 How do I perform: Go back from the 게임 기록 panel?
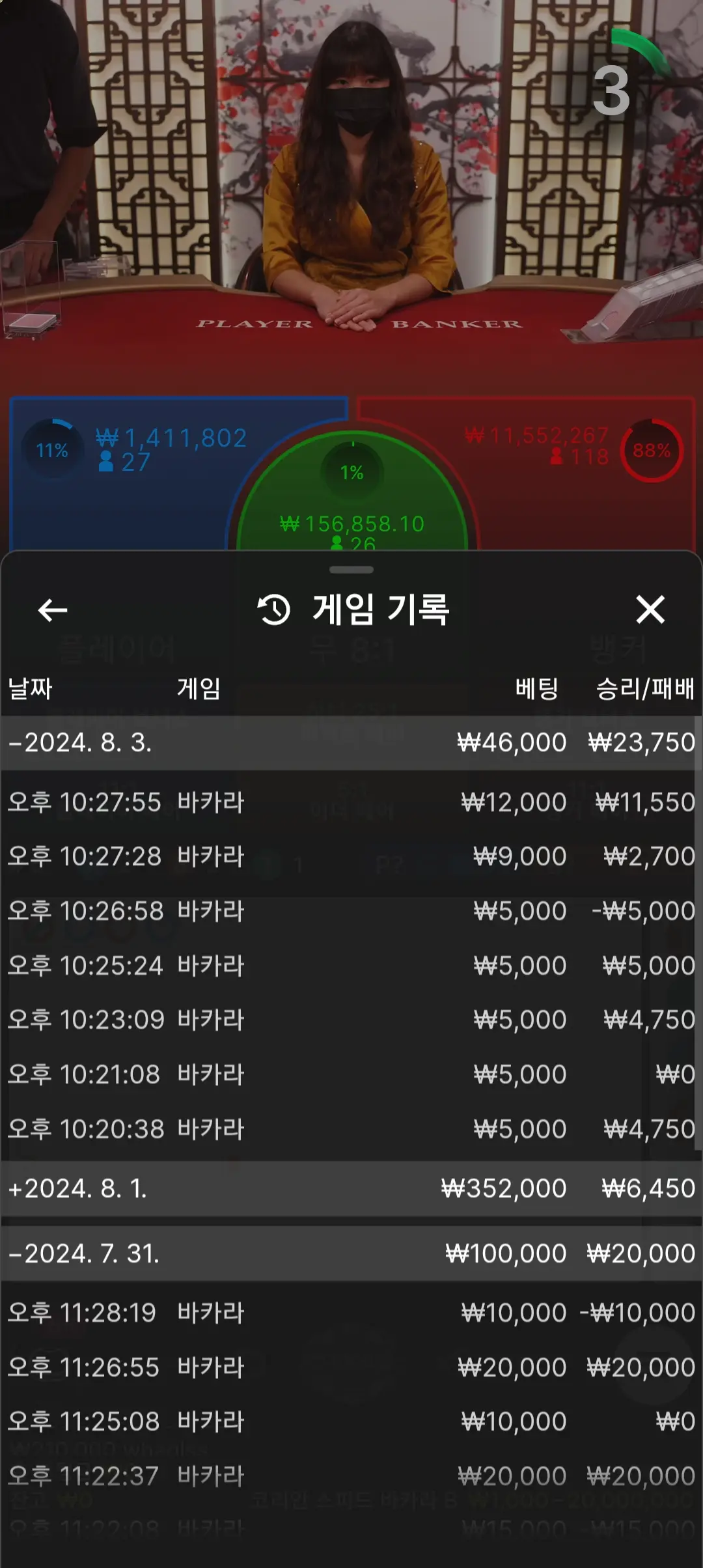coord(53,610)
